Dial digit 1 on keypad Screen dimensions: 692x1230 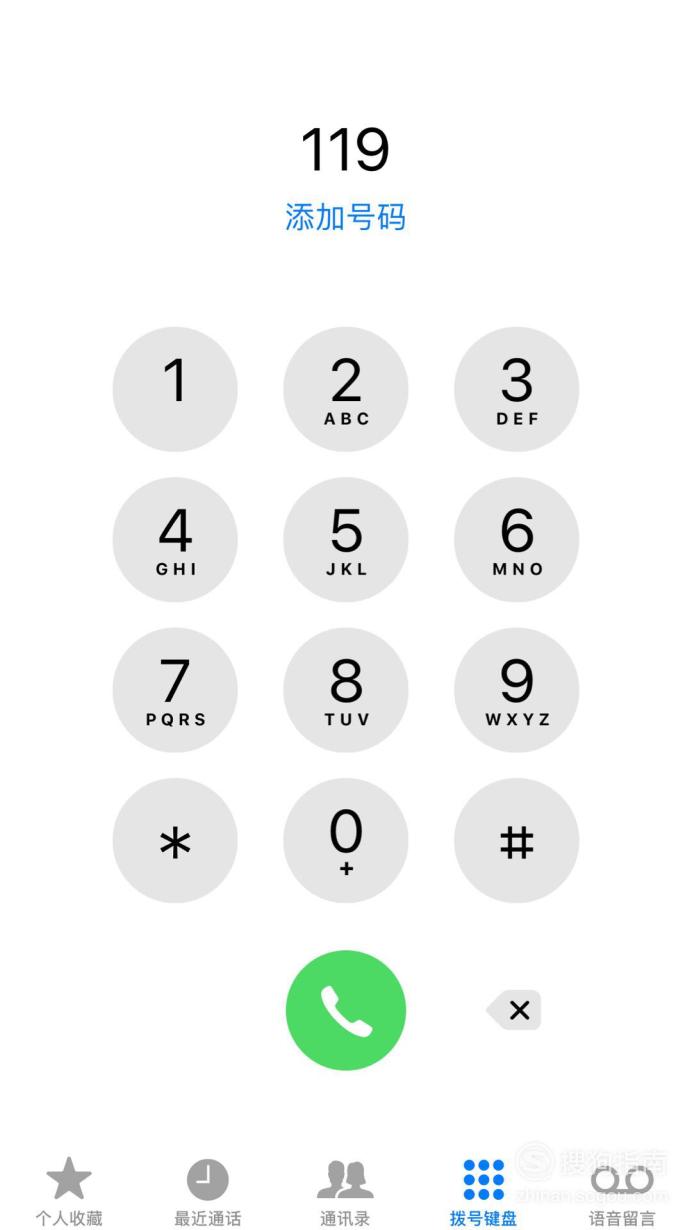[175, 389]
